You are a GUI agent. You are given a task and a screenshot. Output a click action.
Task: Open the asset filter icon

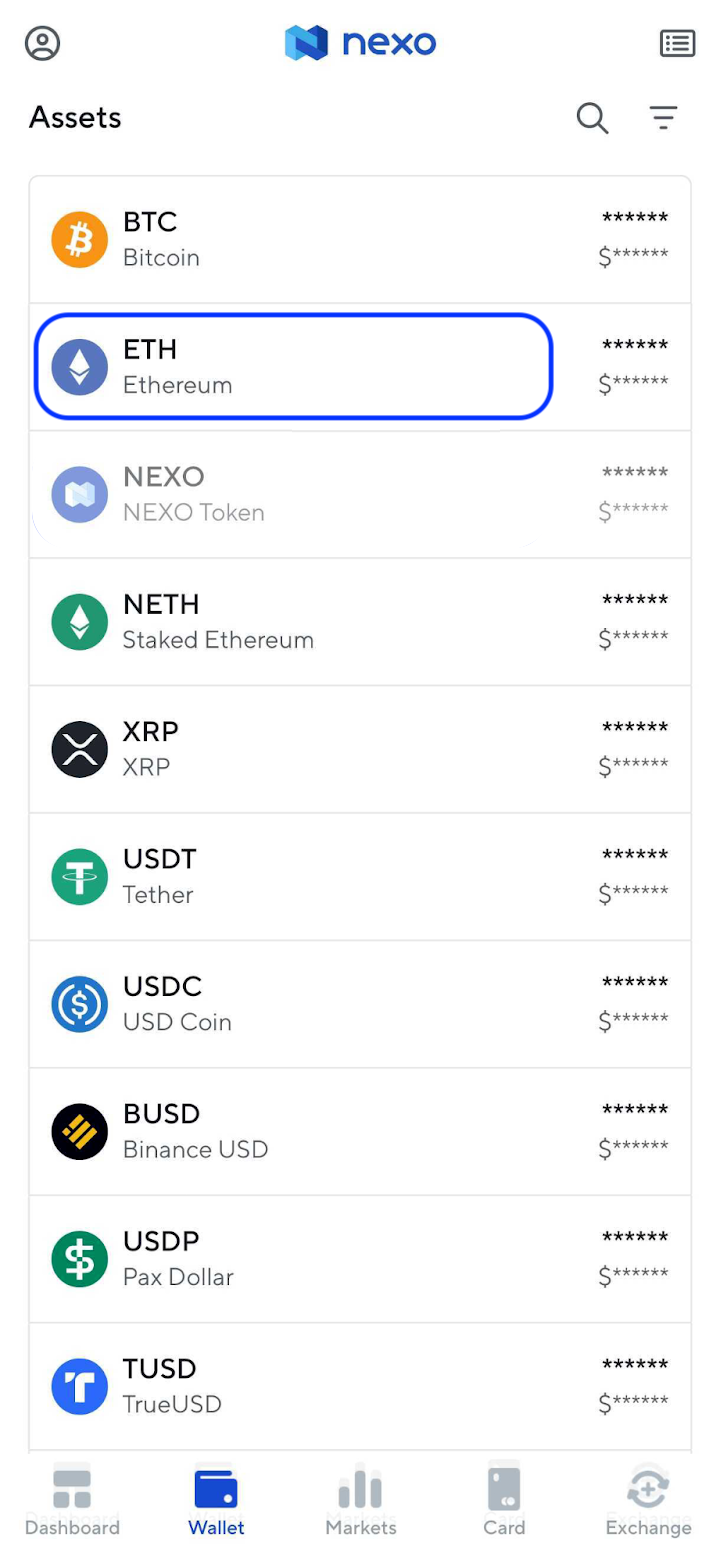pos(664,118)
